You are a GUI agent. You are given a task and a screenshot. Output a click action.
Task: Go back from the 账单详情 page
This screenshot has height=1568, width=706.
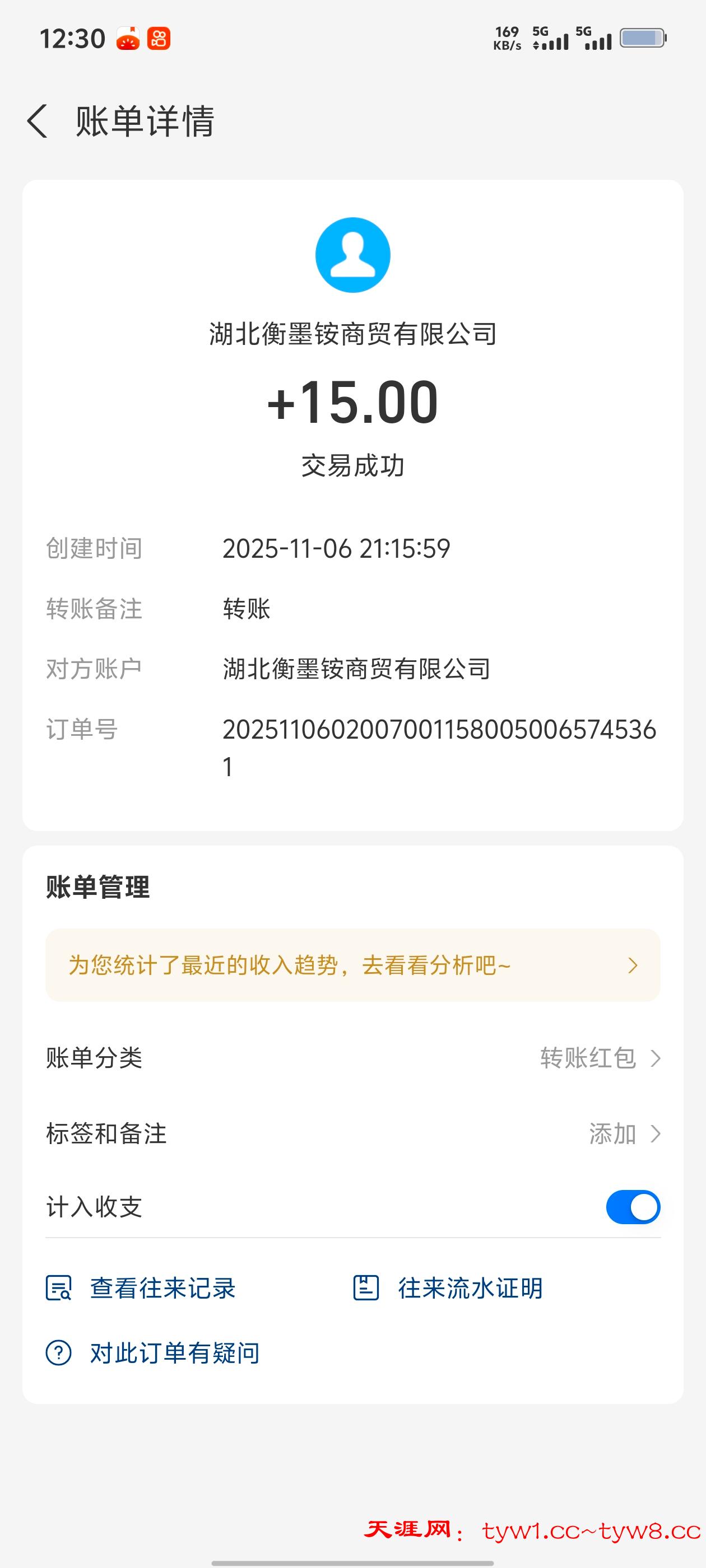[x=38, y=120]
